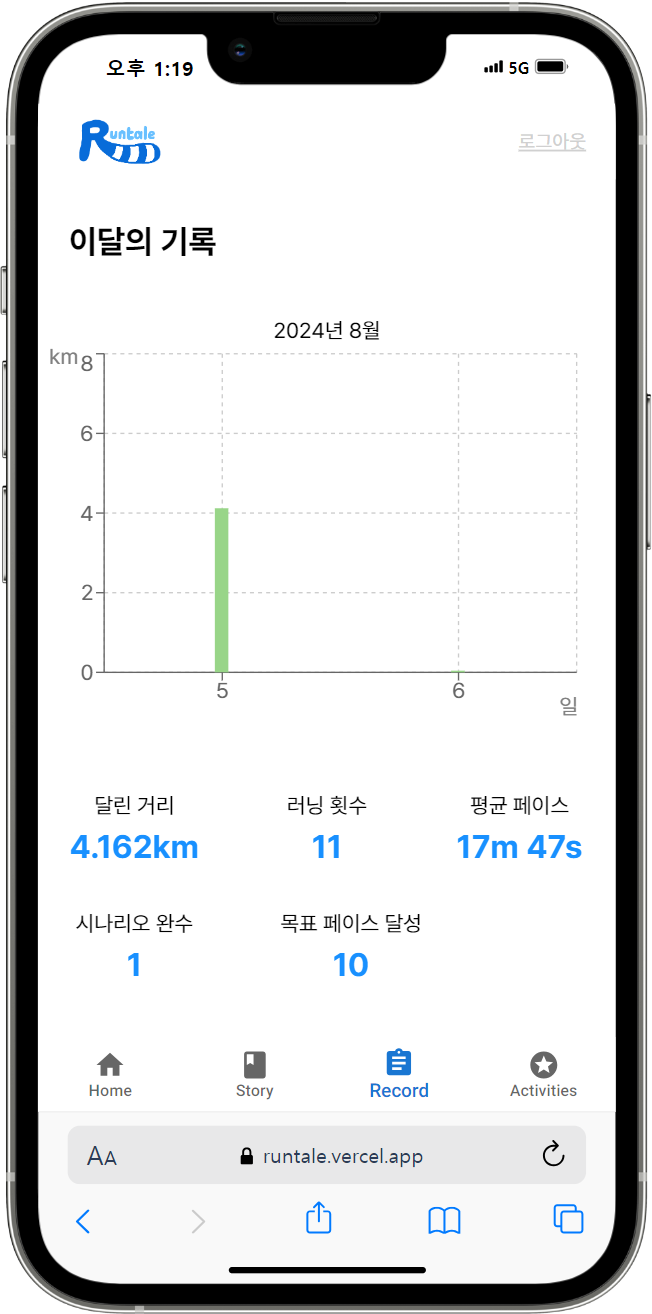
Task: Select the Record tab
Action: [x=398, y=1076]
